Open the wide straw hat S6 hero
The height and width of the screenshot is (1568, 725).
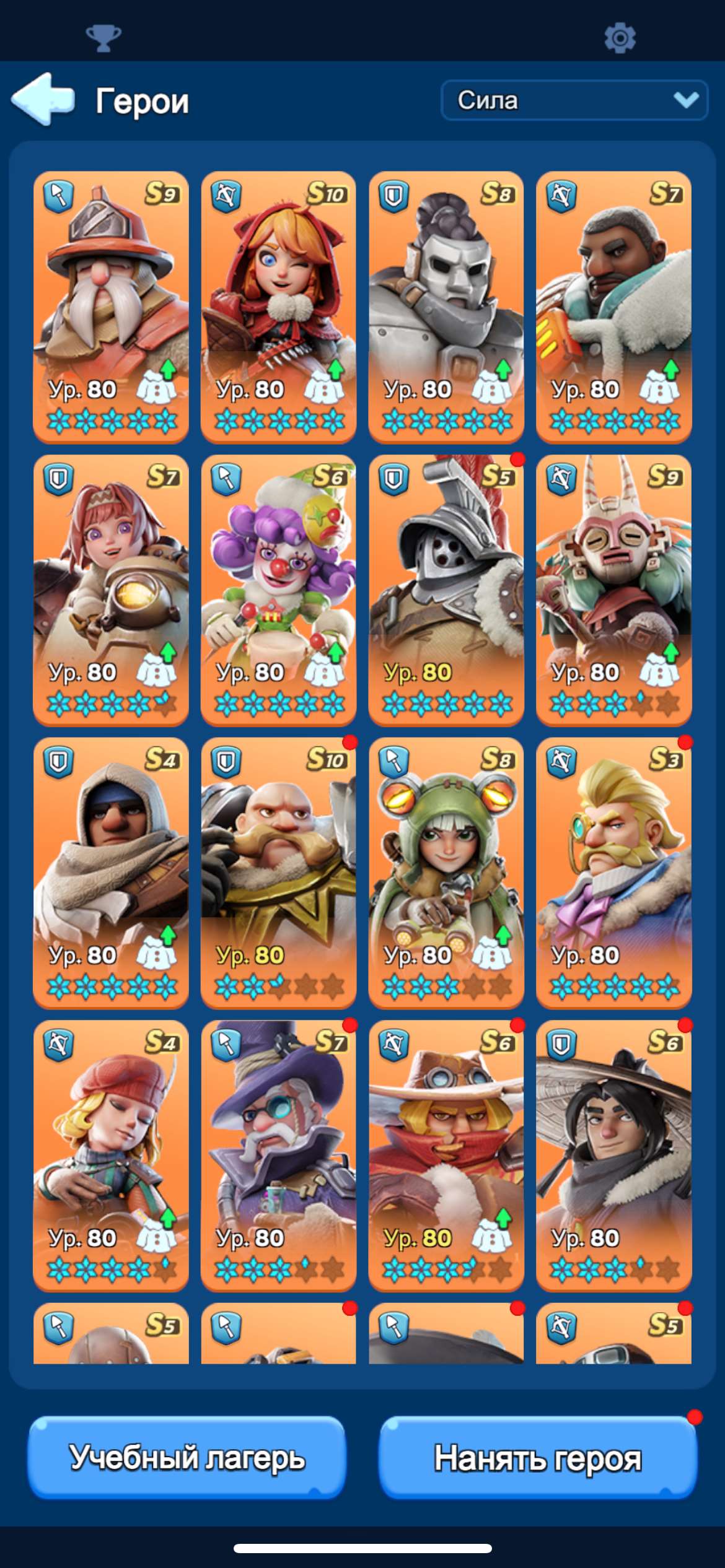pyautogui.click(x=613, y=1155)
